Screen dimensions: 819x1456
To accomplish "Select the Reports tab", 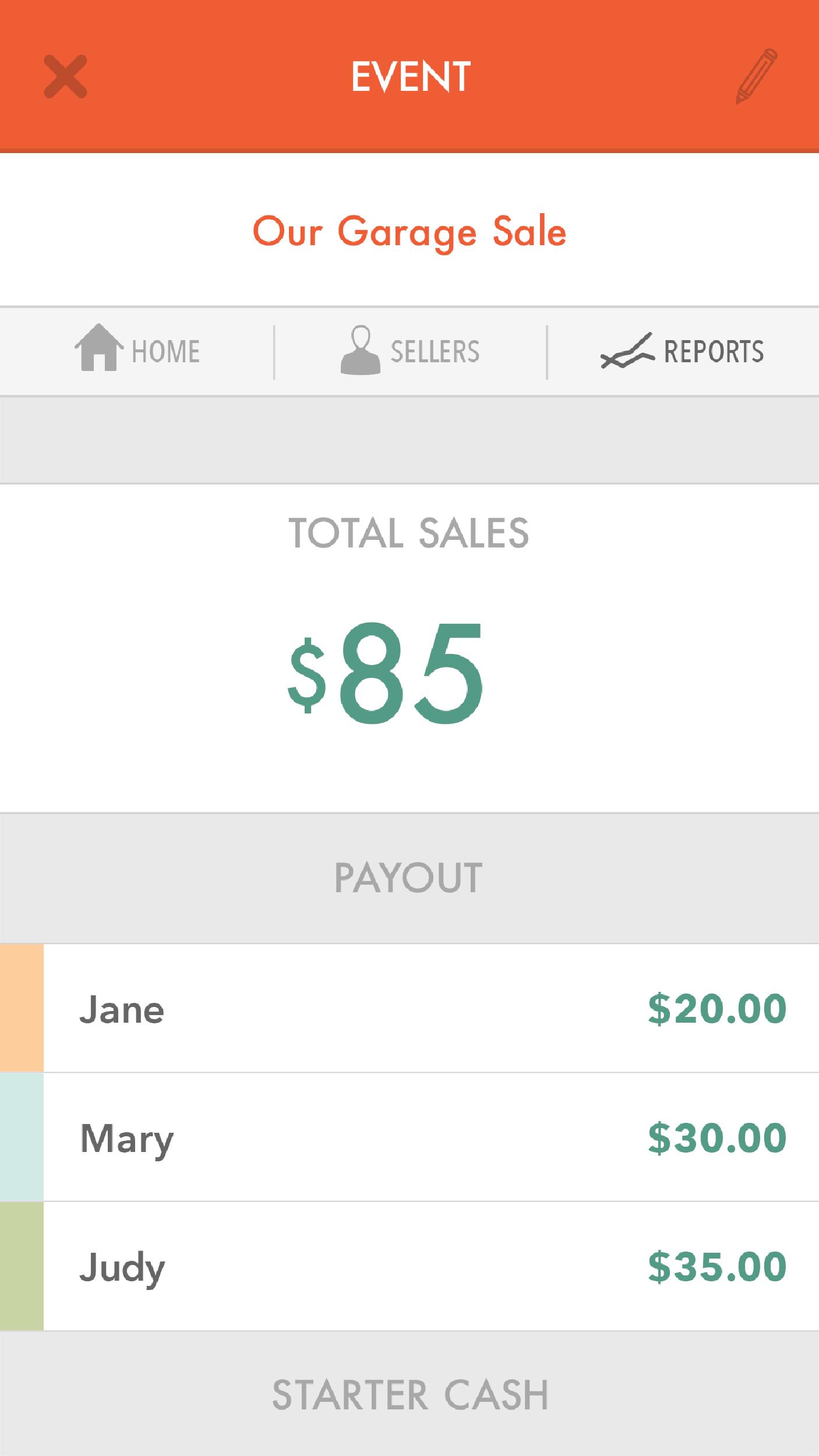I will (683, 351).
